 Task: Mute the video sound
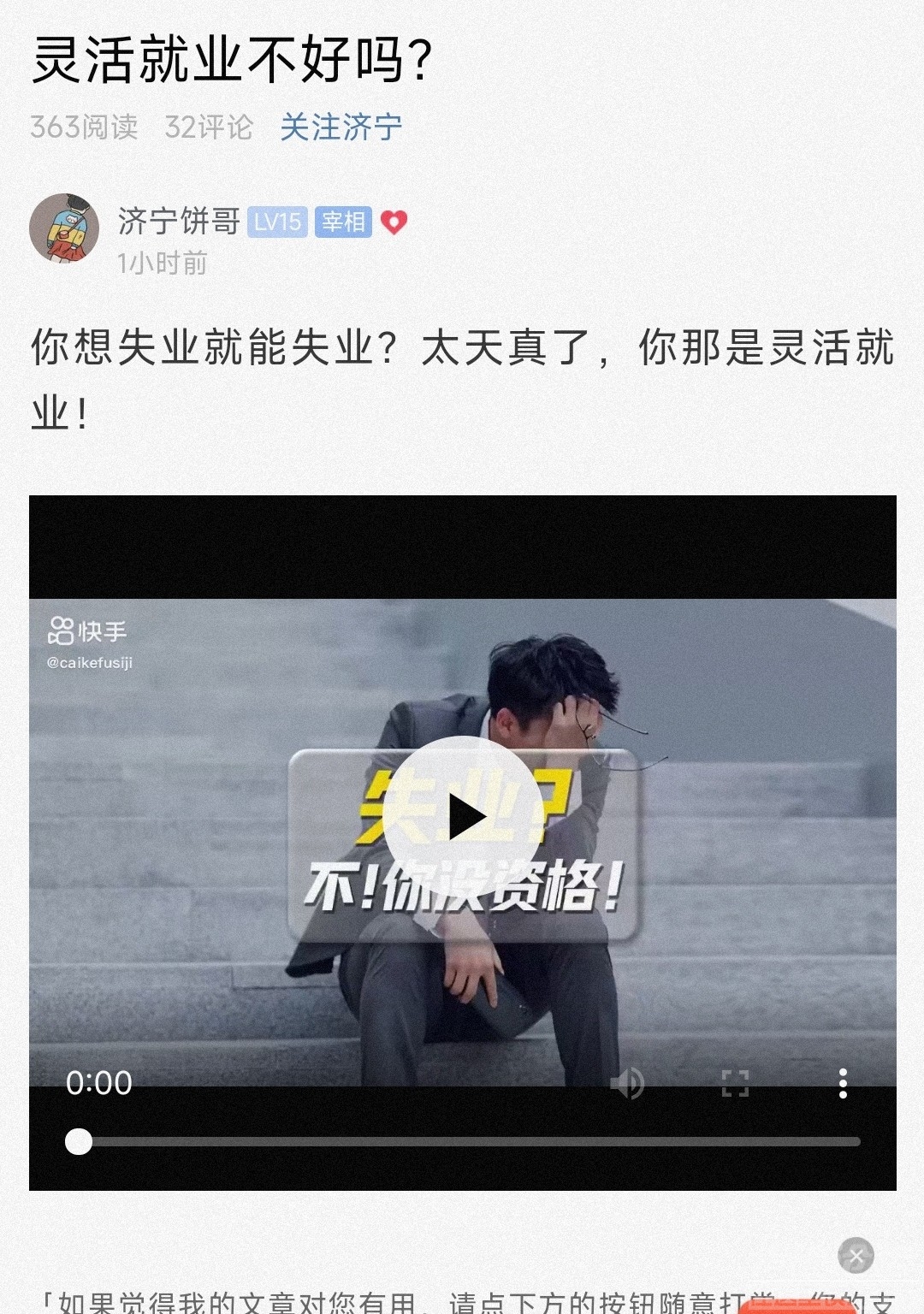tap(628, 1084)
